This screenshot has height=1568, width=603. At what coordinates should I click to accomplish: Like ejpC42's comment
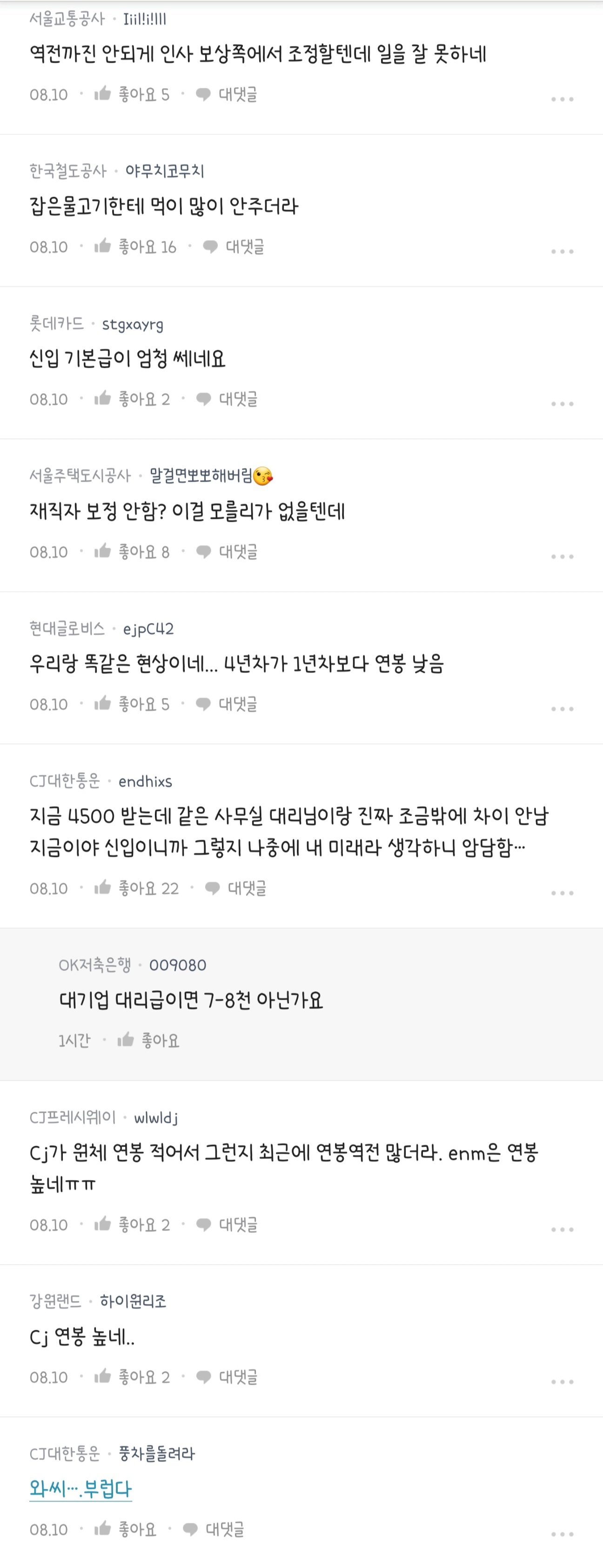(132, 704)
